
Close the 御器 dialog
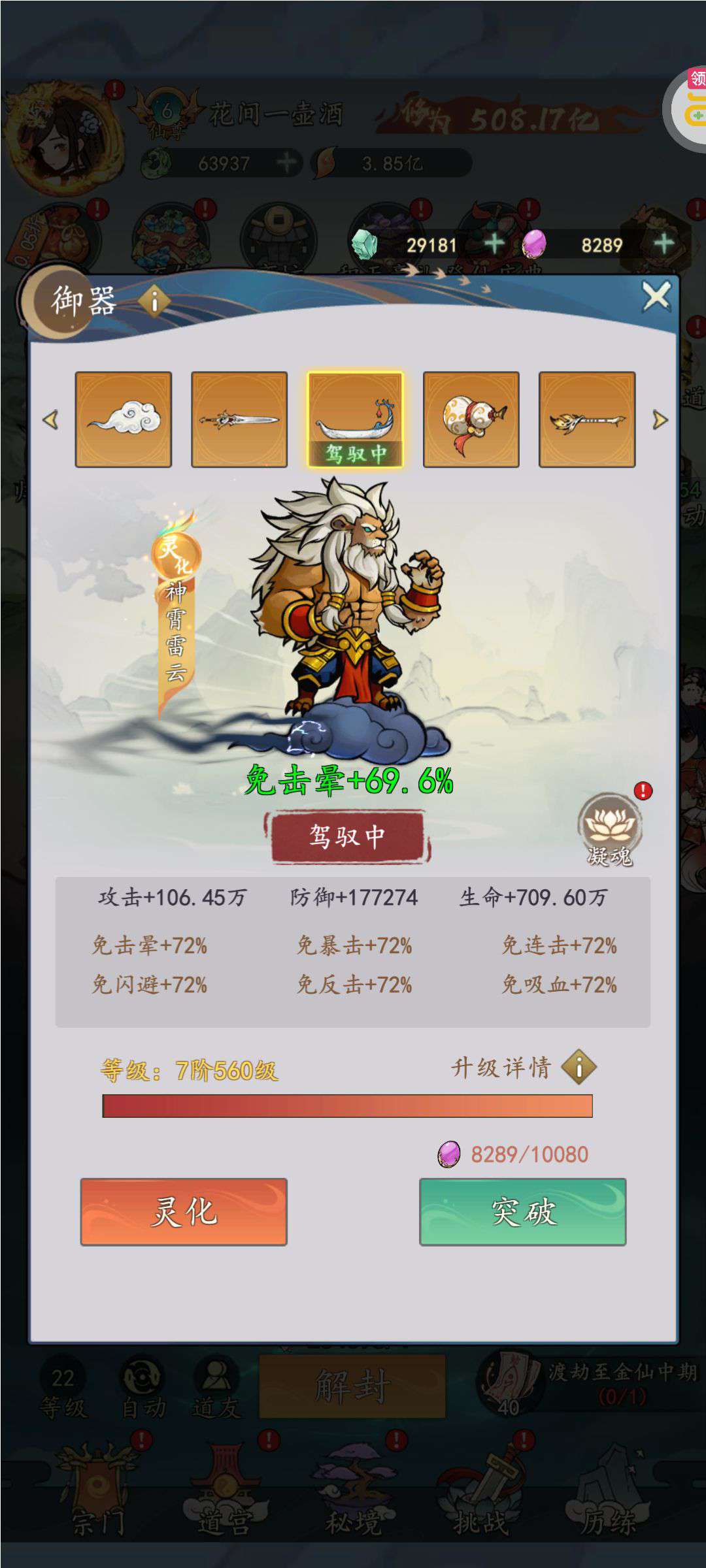656,297
